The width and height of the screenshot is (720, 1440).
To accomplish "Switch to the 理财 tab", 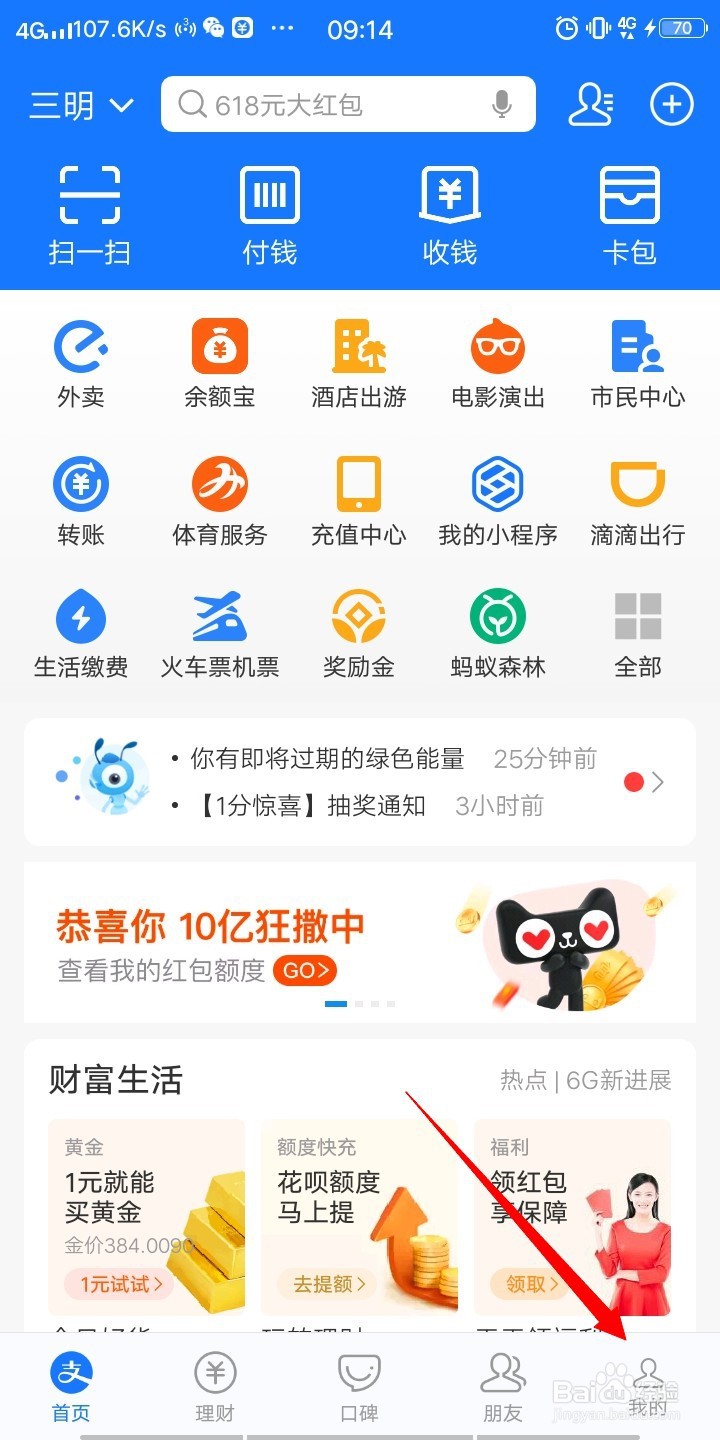I will (216, 1390).
